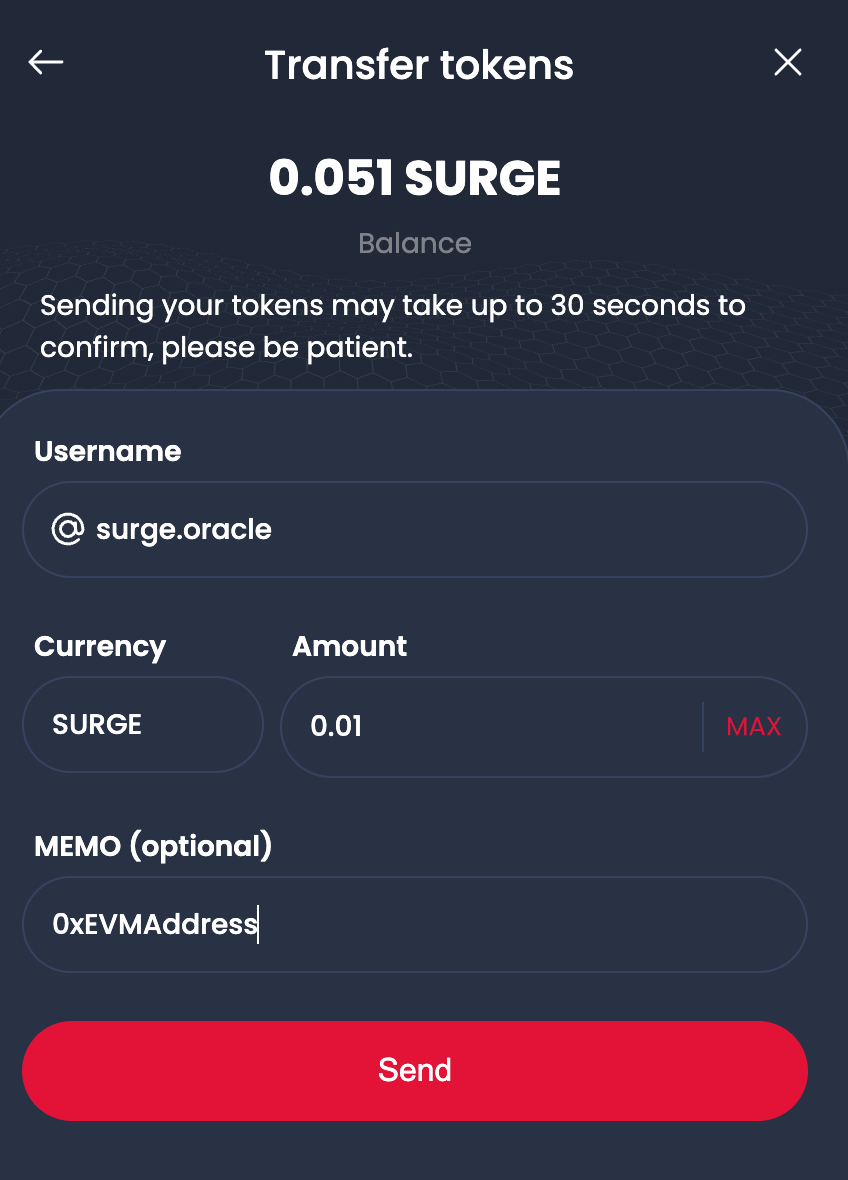The height and width of the screenshot is (1180, 848).
Task: Fill maximum amount with MAX
Action: 753,726
